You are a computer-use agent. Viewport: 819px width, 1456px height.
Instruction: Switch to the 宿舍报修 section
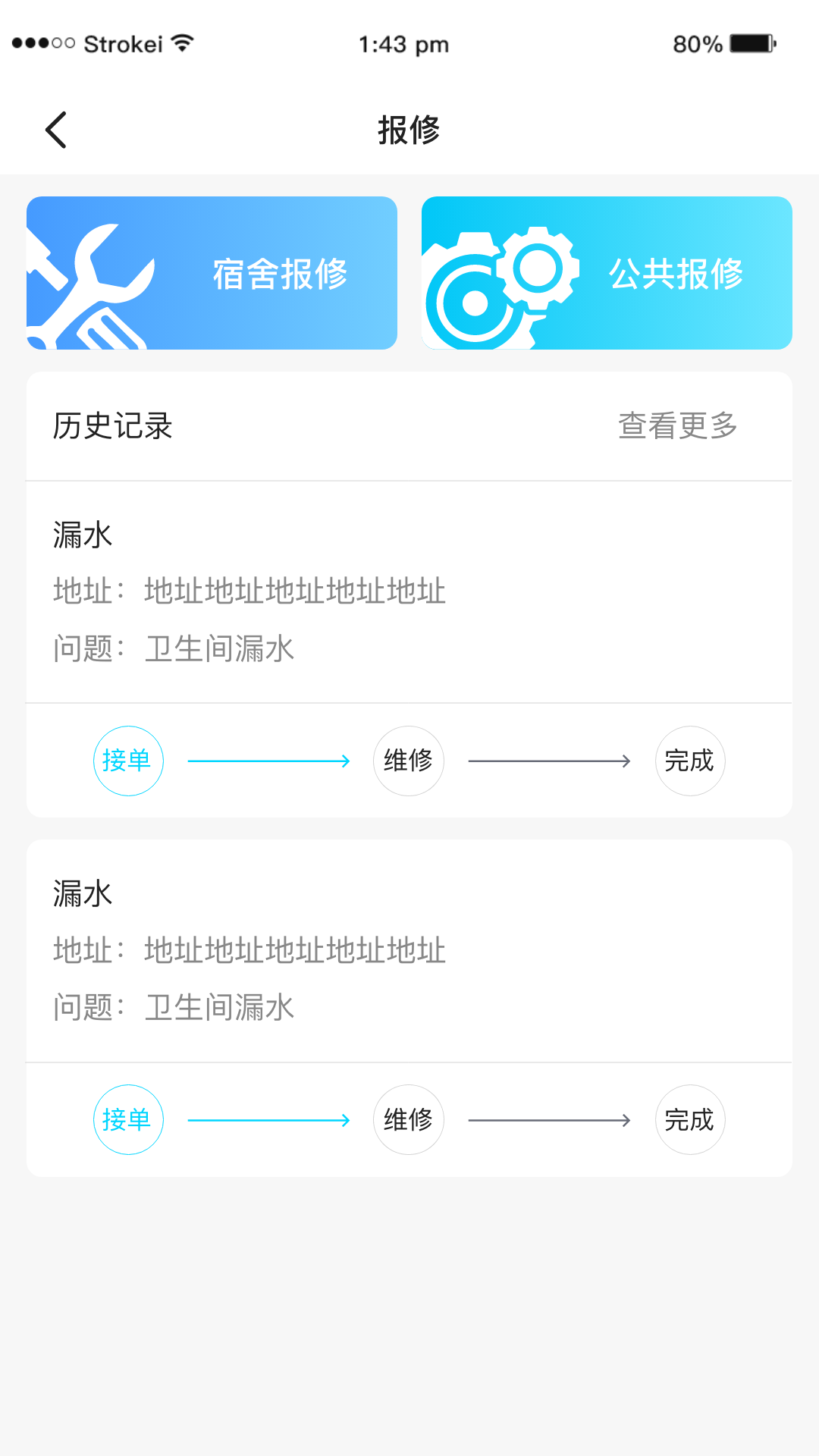[x=212, y=275]
